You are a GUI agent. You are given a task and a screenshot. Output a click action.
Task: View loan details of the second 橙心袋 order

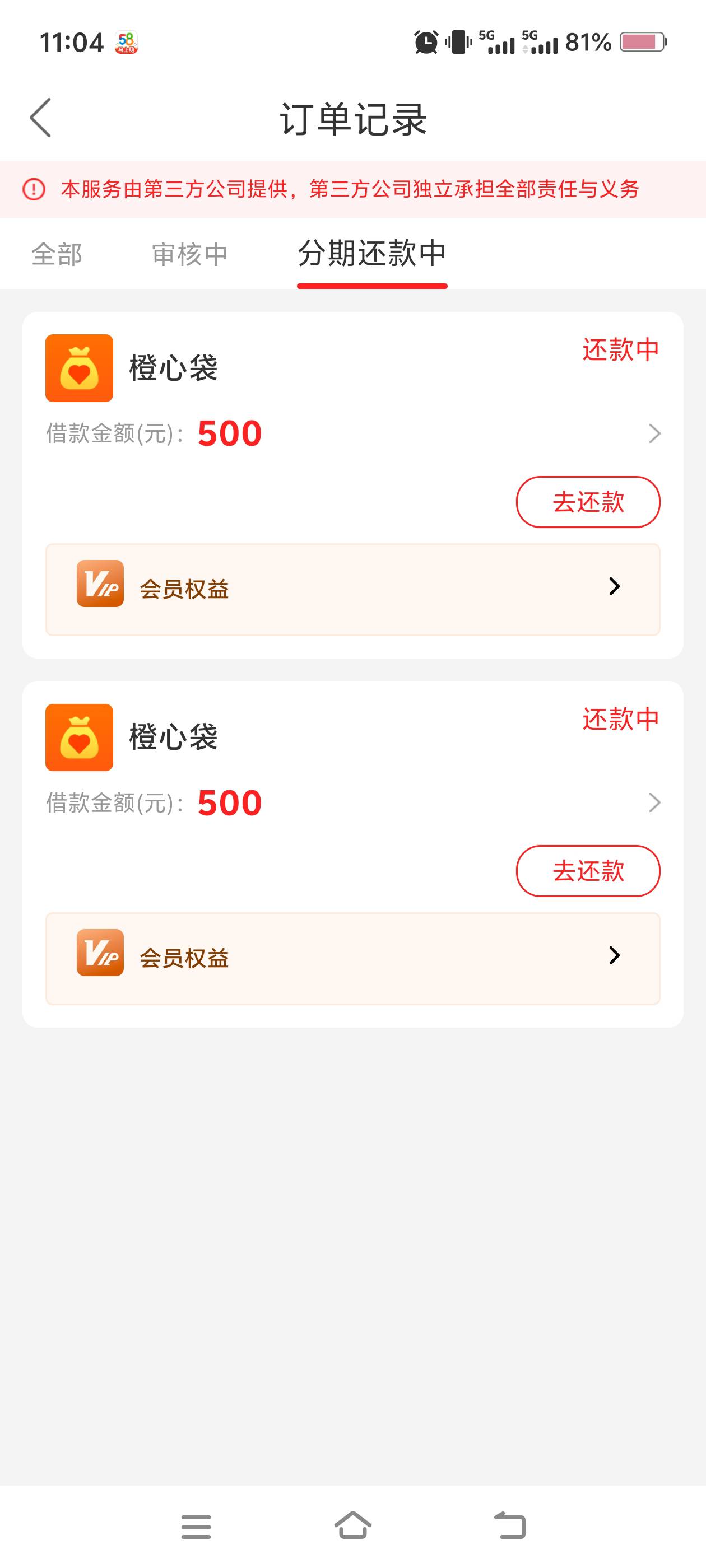(654, 803)
